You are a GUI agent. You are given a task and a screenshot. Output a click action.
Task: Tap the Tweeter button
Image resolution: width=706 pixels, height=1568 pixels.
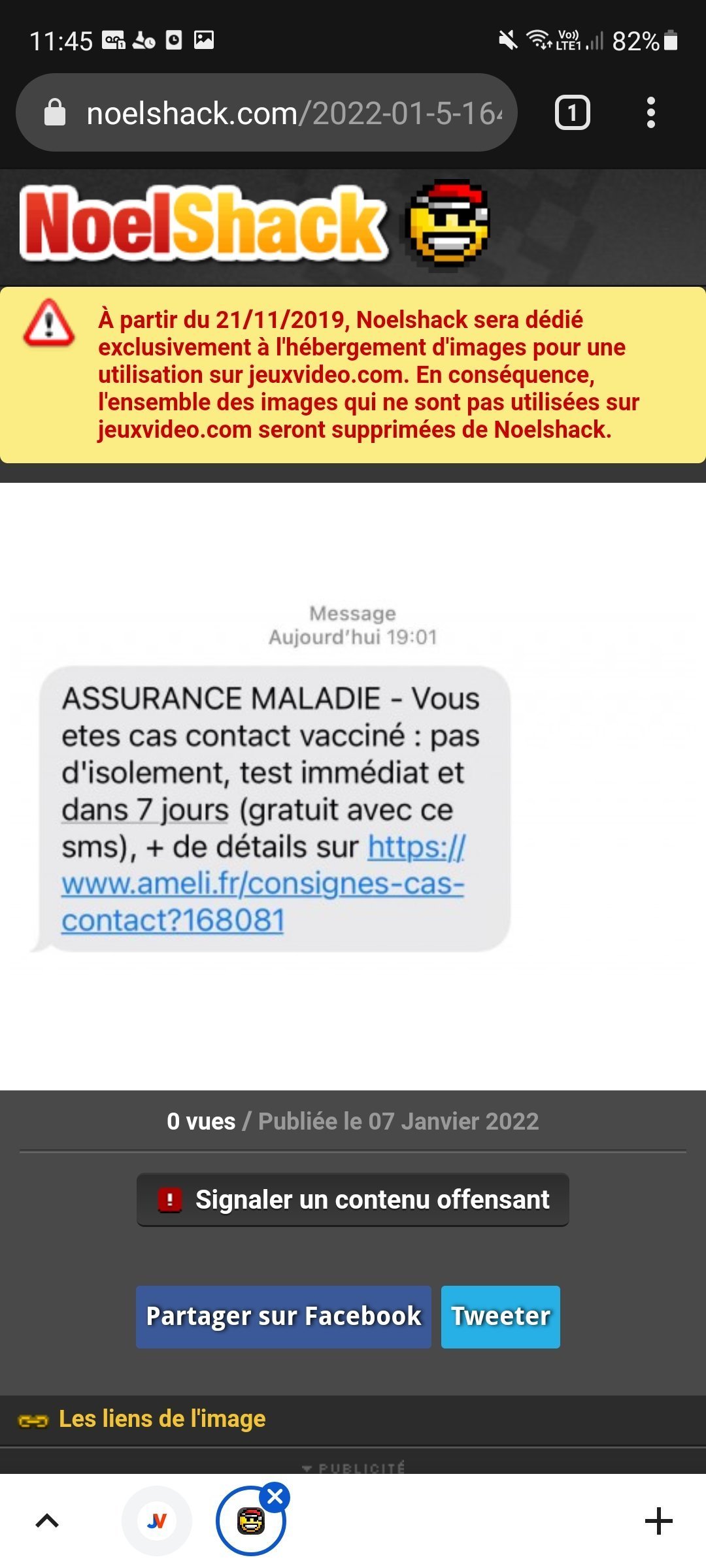[x=500, y=1316]
